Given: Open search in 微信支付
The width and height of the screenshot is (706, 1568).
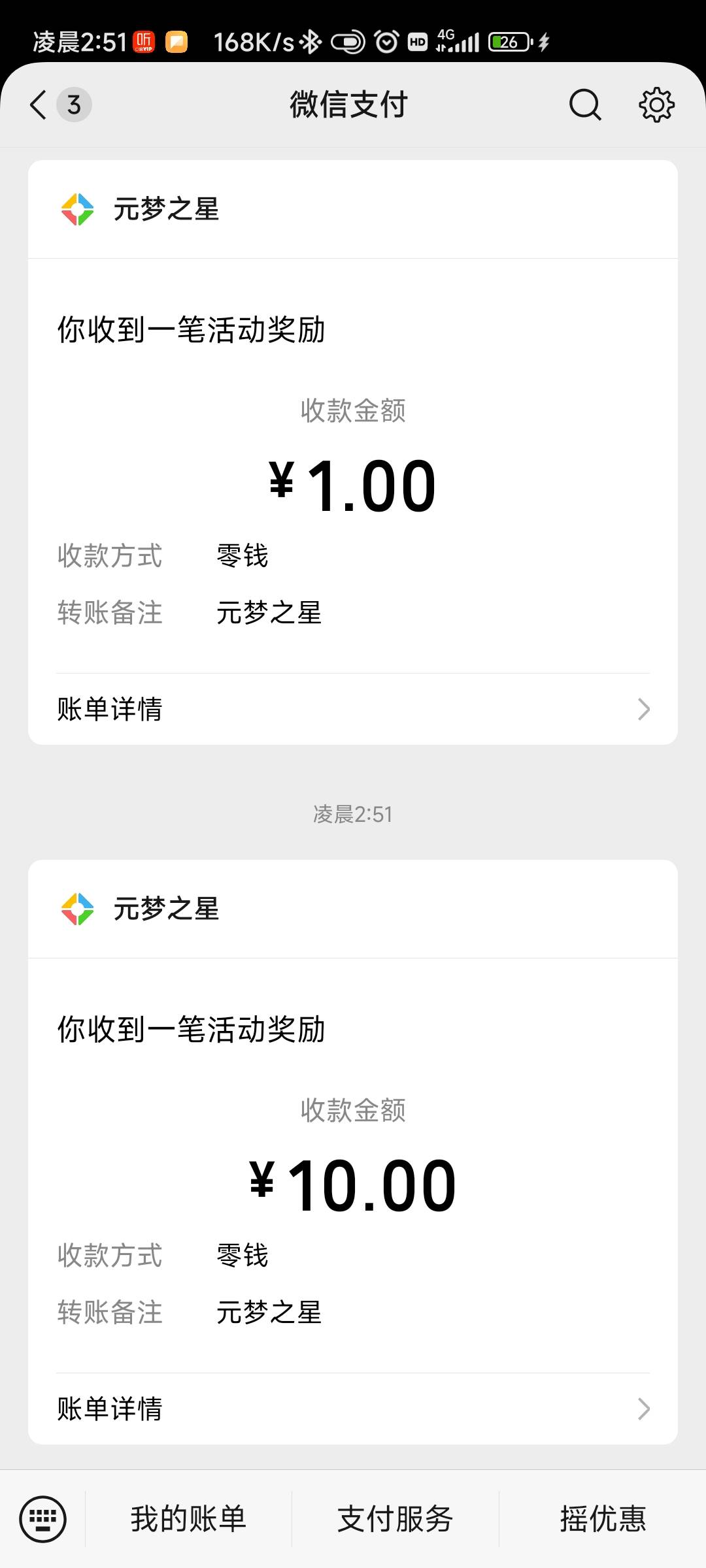Looking at the screenshot, I should [585, 105].
